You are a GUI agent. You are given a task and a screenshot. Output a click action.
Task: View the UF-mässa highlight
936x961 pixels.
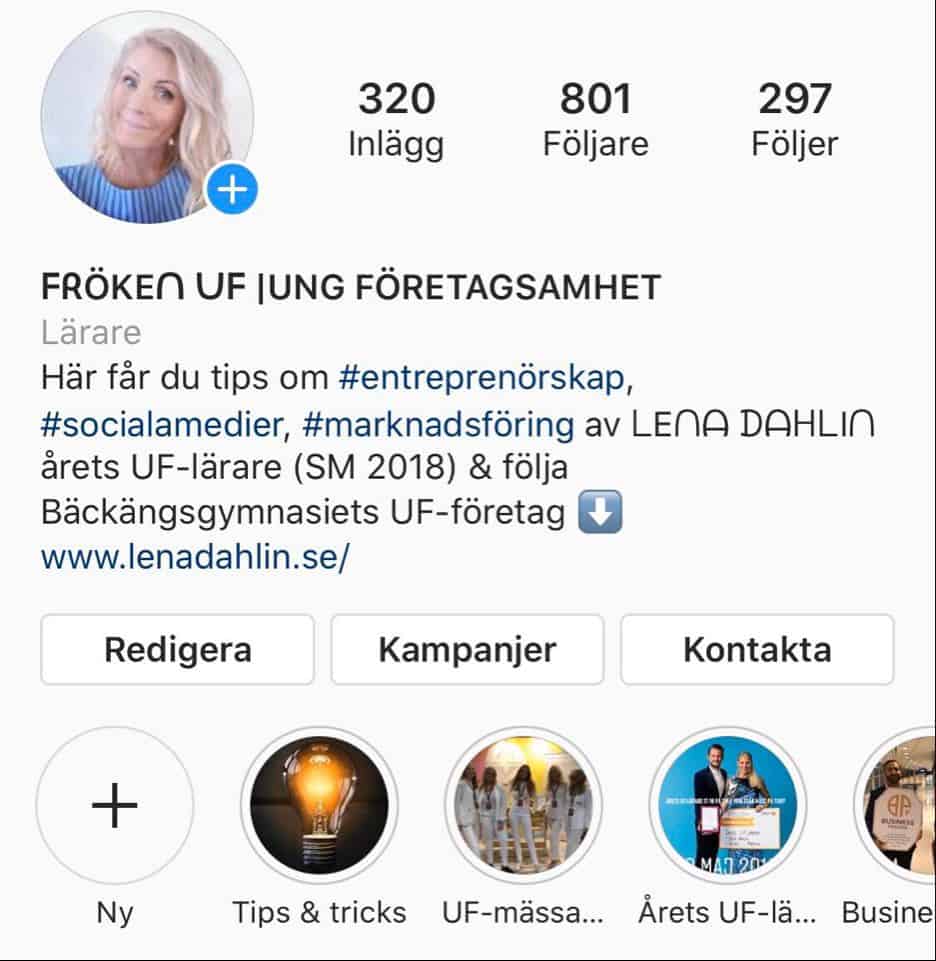click(524, 804)
